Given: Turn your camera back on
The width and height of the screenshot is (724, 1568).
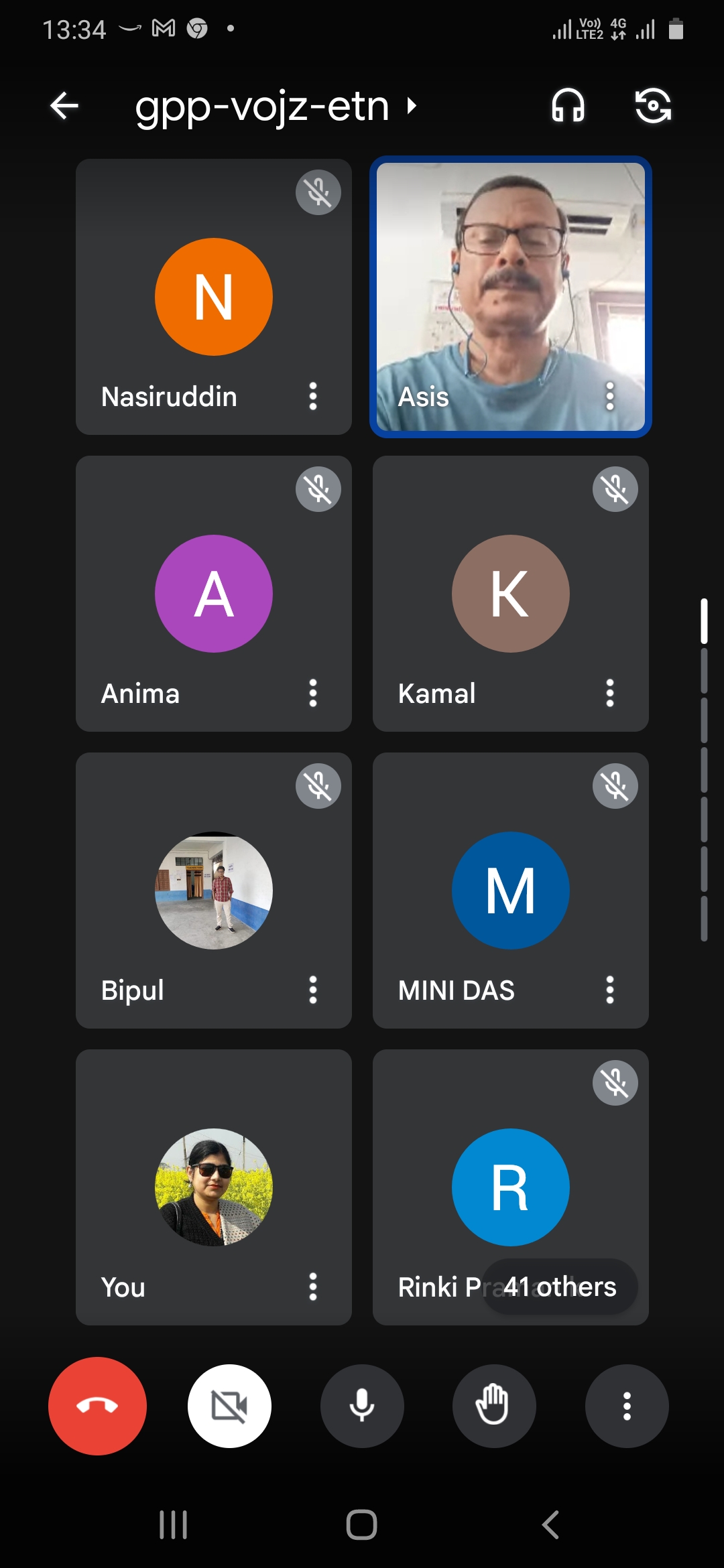Looking at the screenshot, I should pos(229,1406).
